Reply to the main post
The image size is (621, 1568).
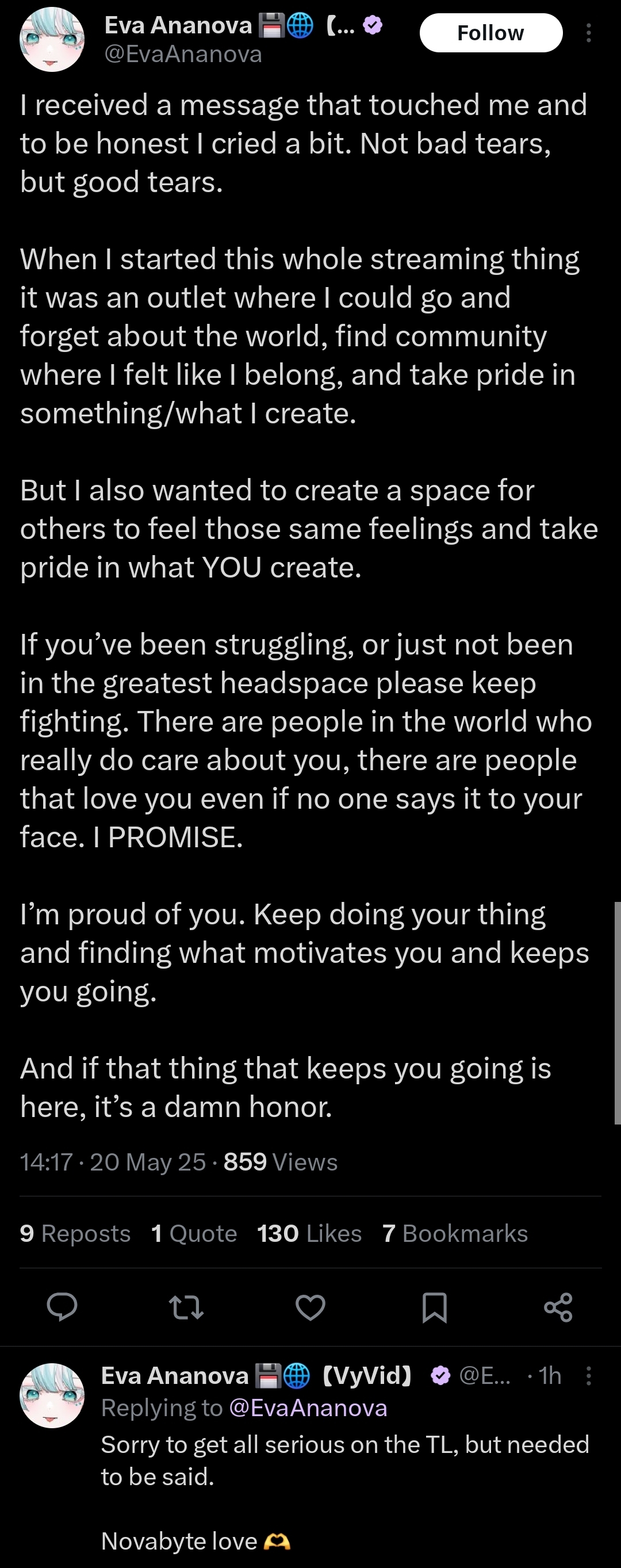[62, 1307]
